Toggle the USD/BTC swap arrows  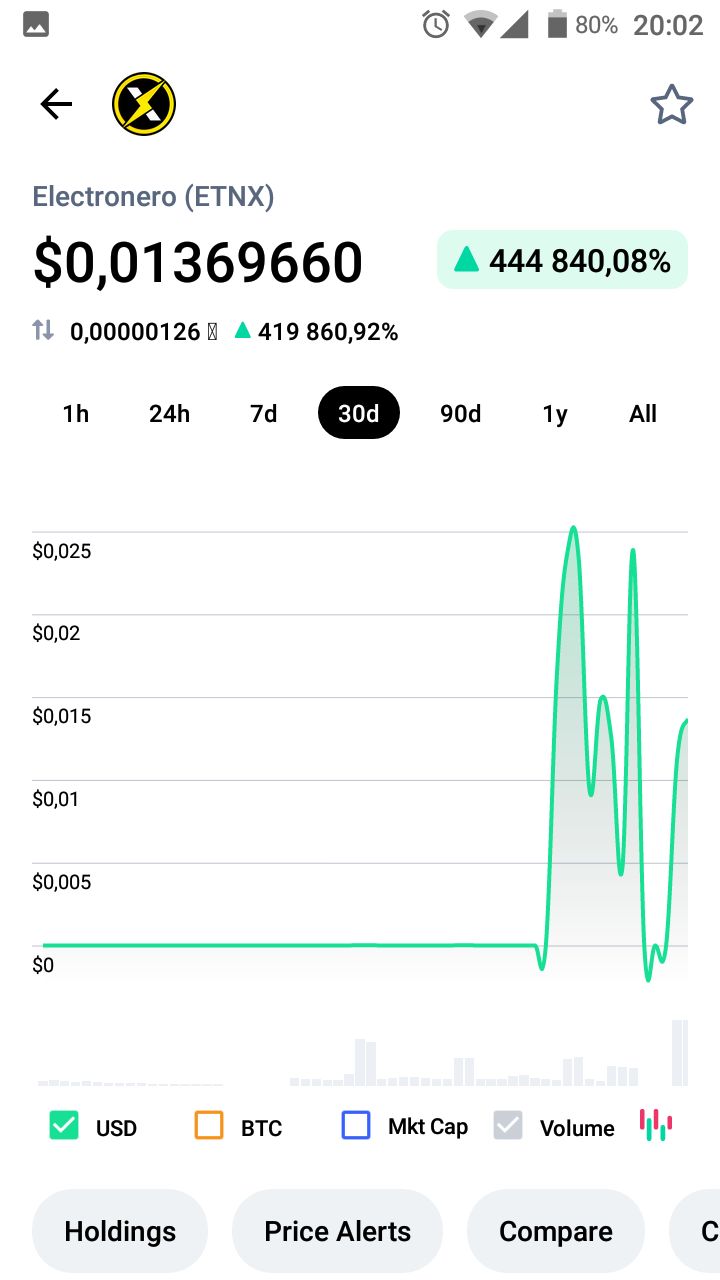tap(43, 331)
